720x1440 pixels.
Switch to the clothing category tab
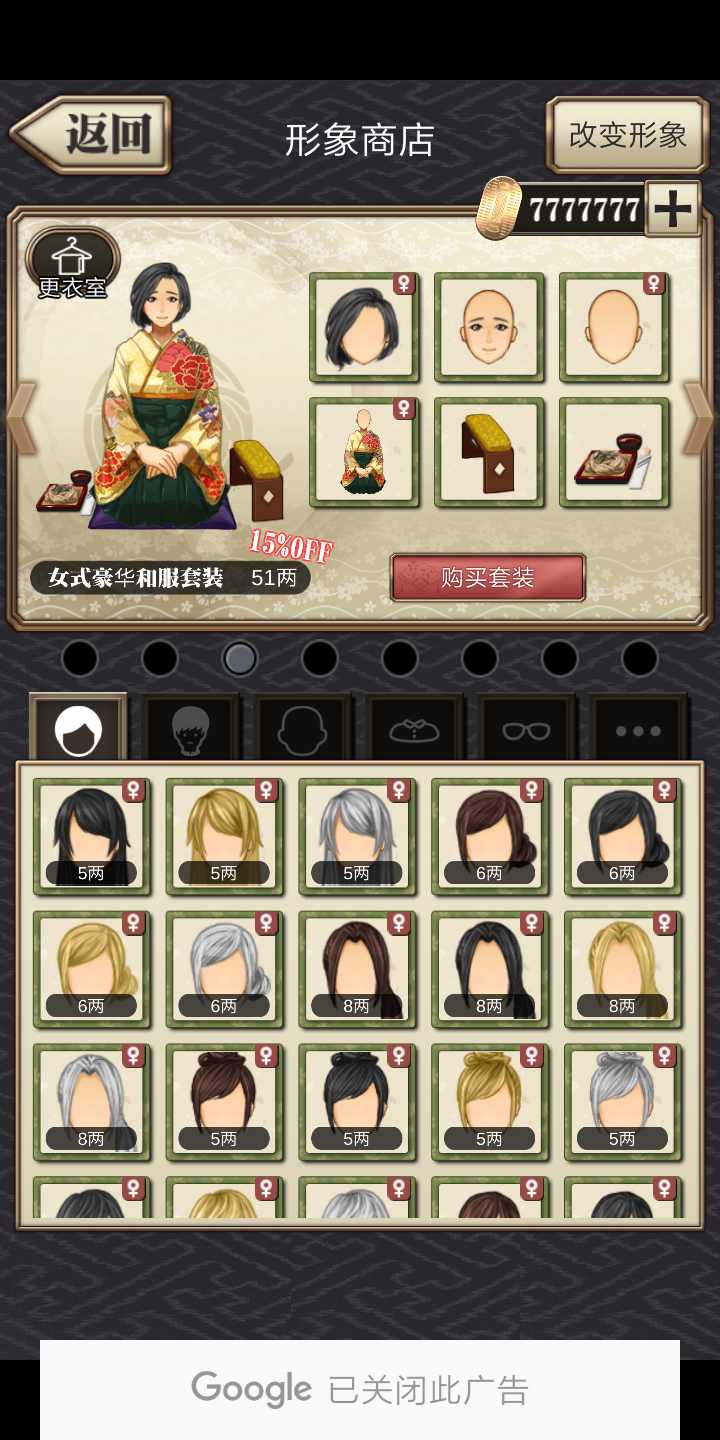[414, 730]
